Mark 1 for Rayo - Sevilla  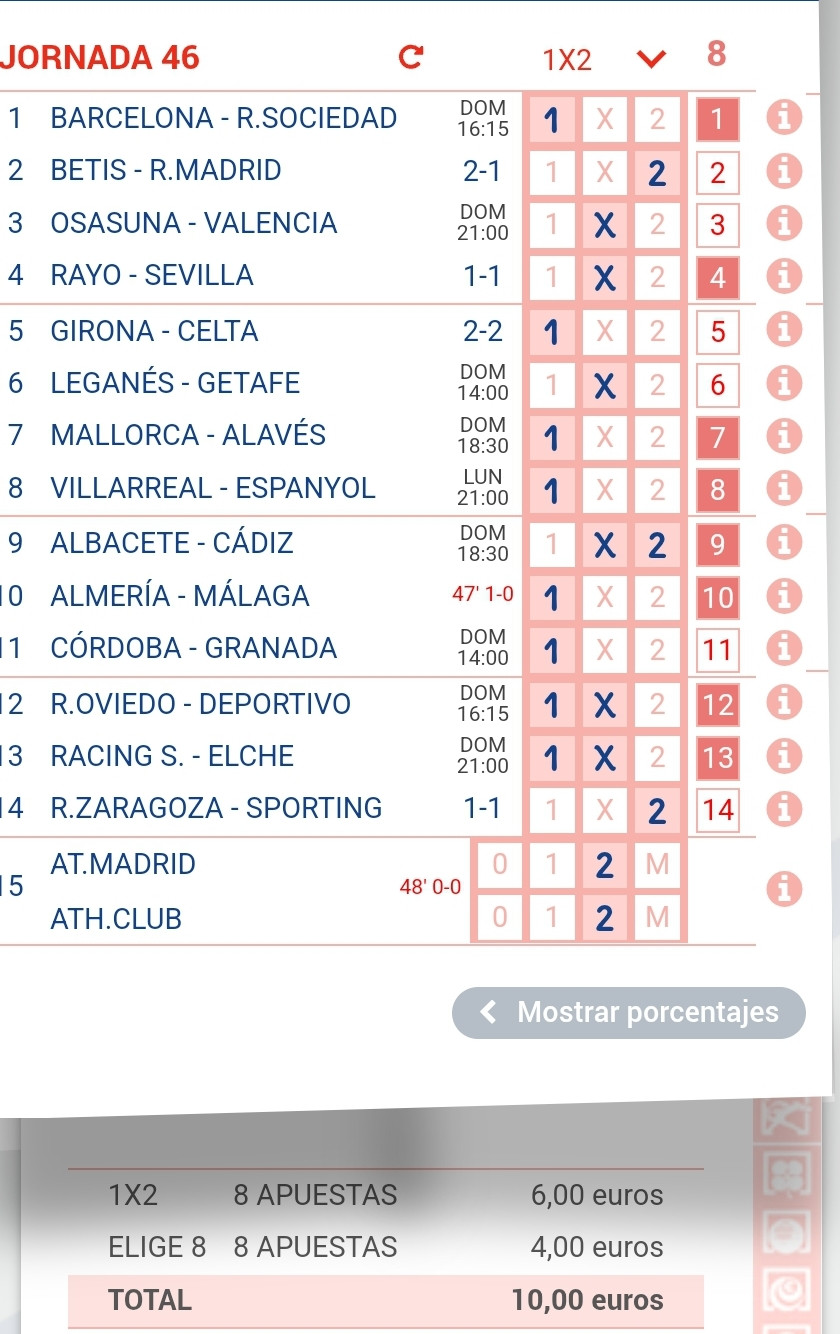[552, 277]
